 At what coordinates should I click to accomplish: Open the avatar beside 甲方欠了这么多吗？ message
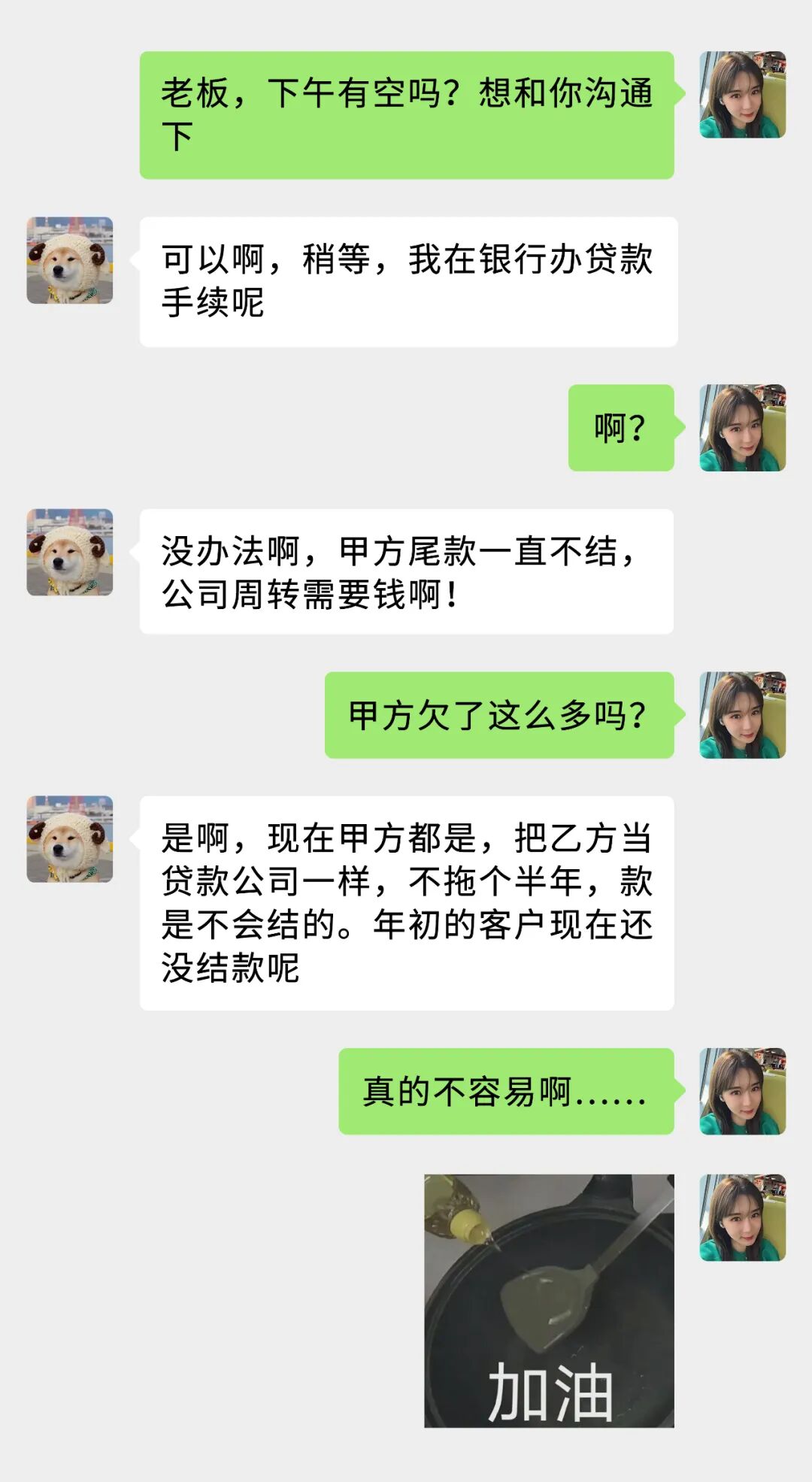tap(743, 715)
